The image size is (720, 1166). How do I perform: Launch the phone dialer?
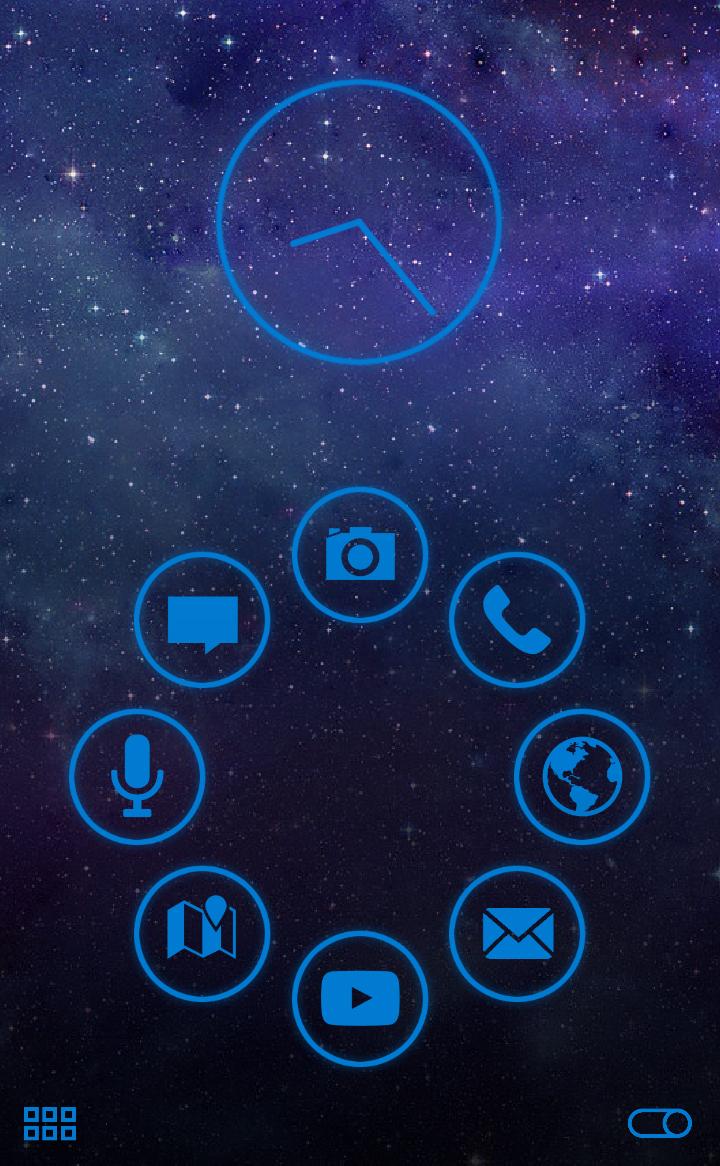(x=517, y=620)
